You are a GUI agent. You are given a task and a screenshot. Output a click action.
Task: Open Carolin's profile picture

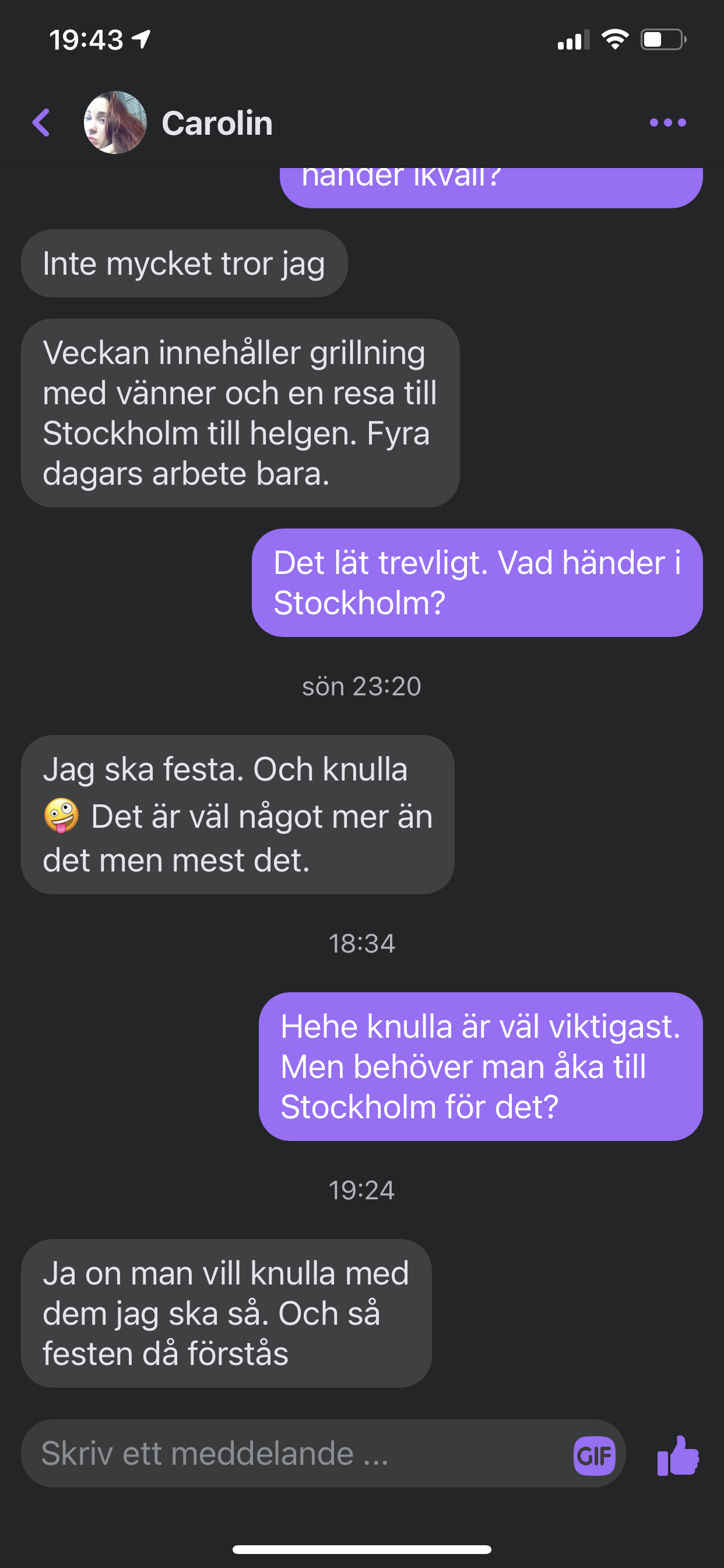click(115, 123)
